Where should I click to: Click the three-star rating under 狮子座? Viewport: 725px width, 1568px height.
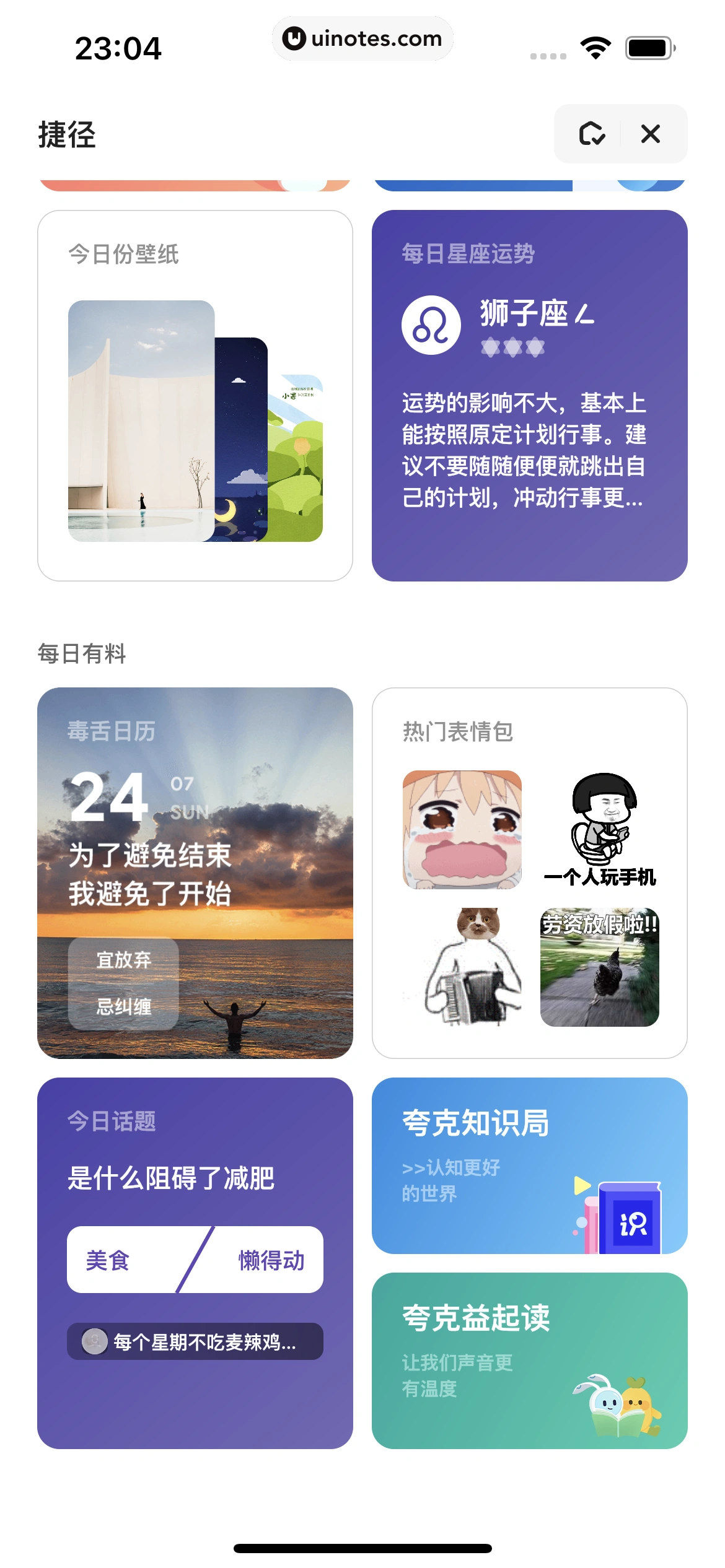[x=513, y=348]
